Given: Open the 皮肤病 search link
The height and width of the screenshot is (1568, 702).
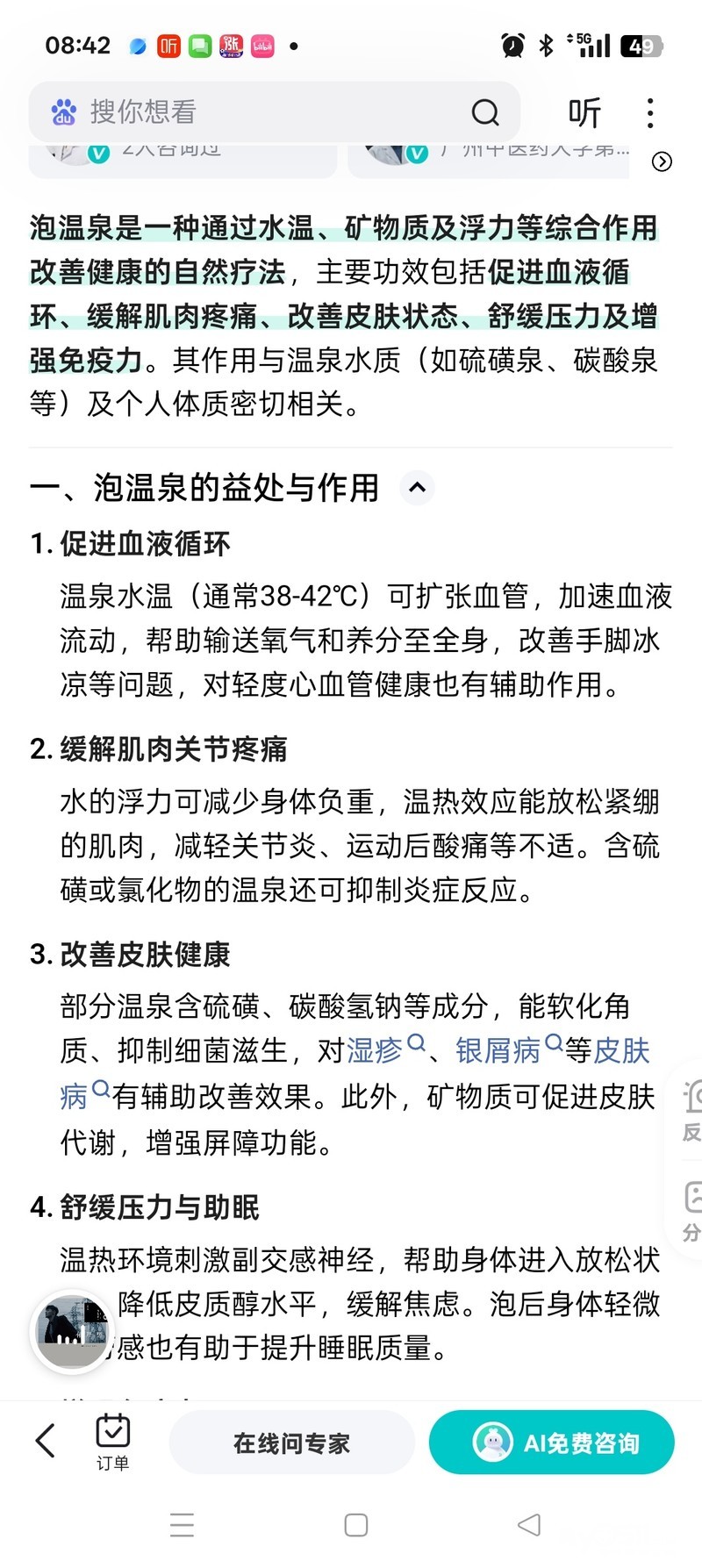Looking at the screenshot, I should 622,1050.
